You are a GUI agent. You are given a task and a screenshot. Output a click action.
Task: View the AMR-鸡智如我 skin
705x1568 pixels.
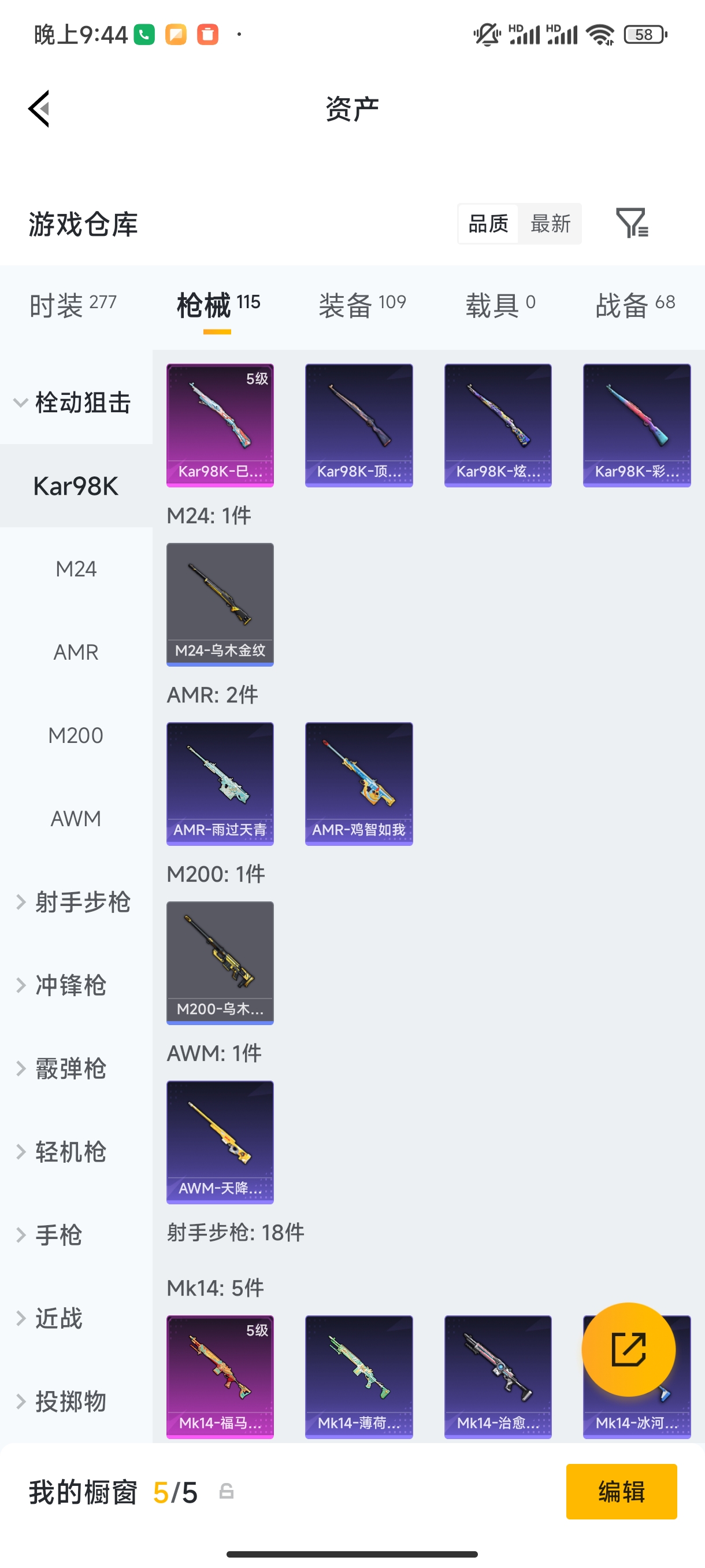359,783
